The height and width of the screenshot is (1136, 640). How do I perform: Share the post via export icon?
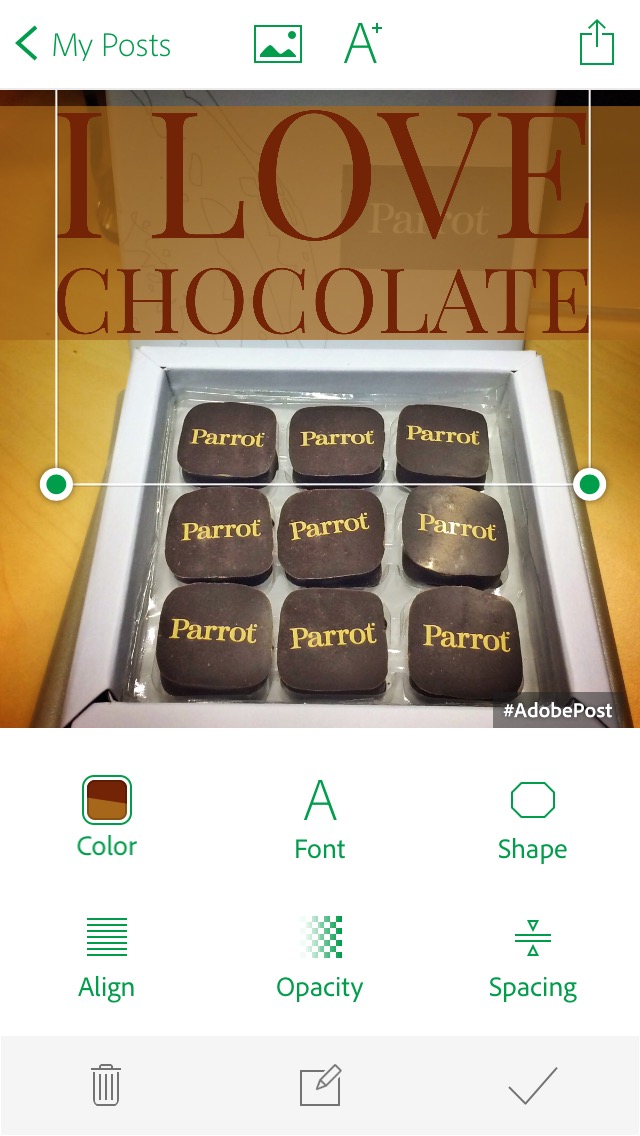pos(596,45)
